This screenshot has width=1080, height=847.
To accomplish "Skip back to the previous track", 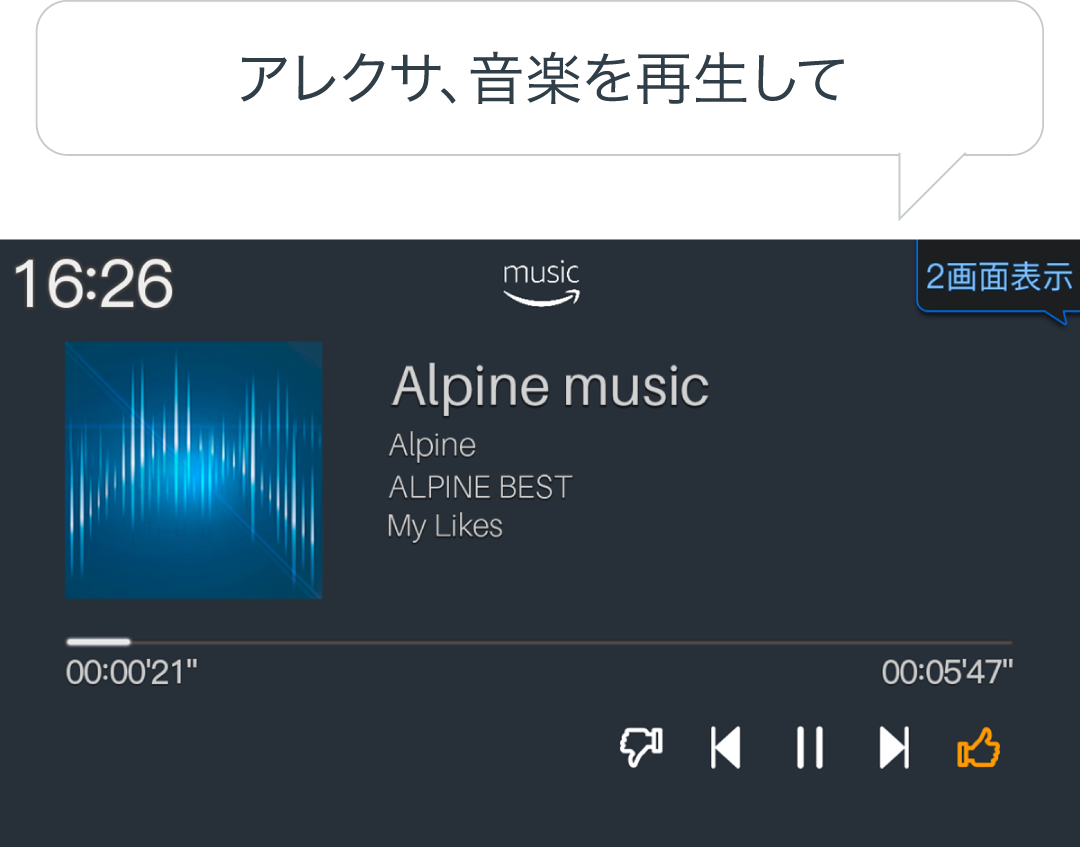I will [725, 747].
